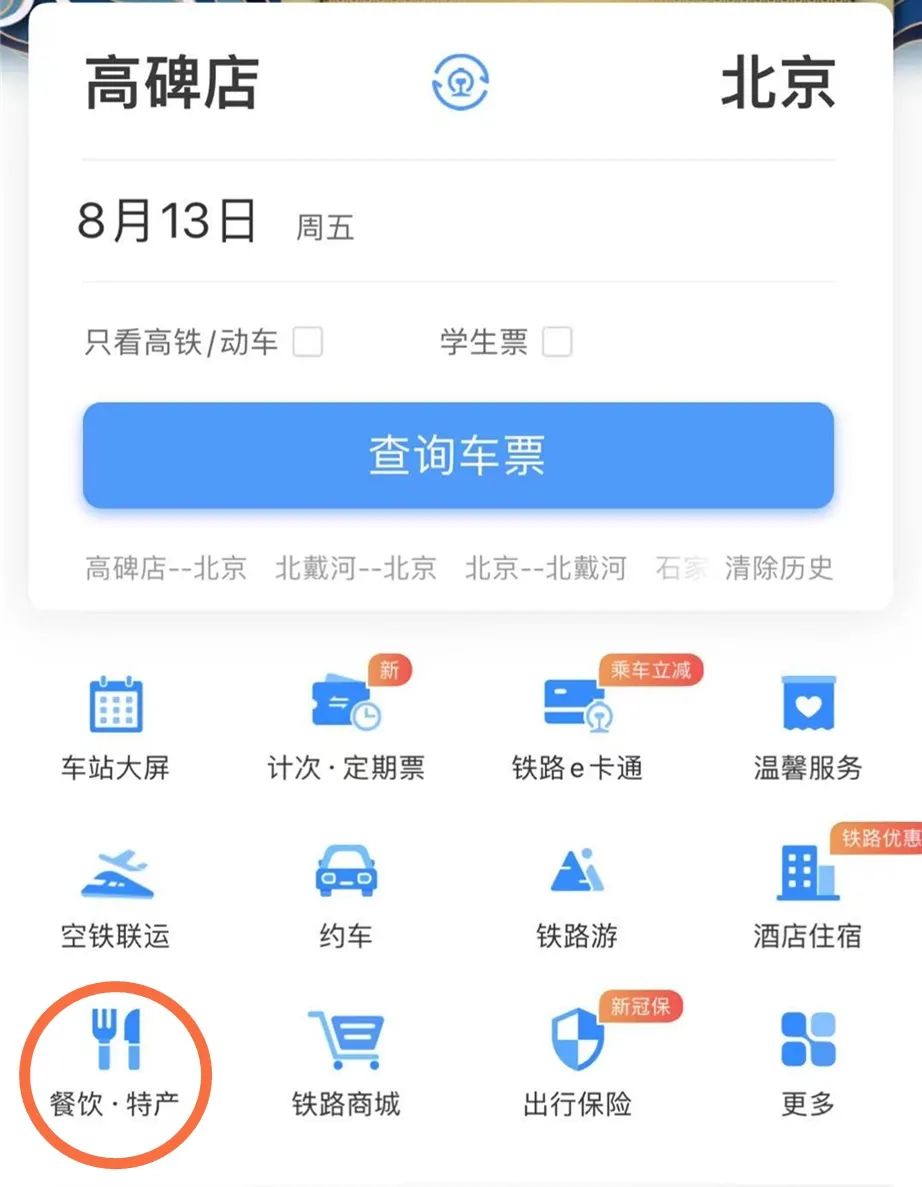
Task: Select history route 北京--北戴河
Action: click(x=546, y=569)
